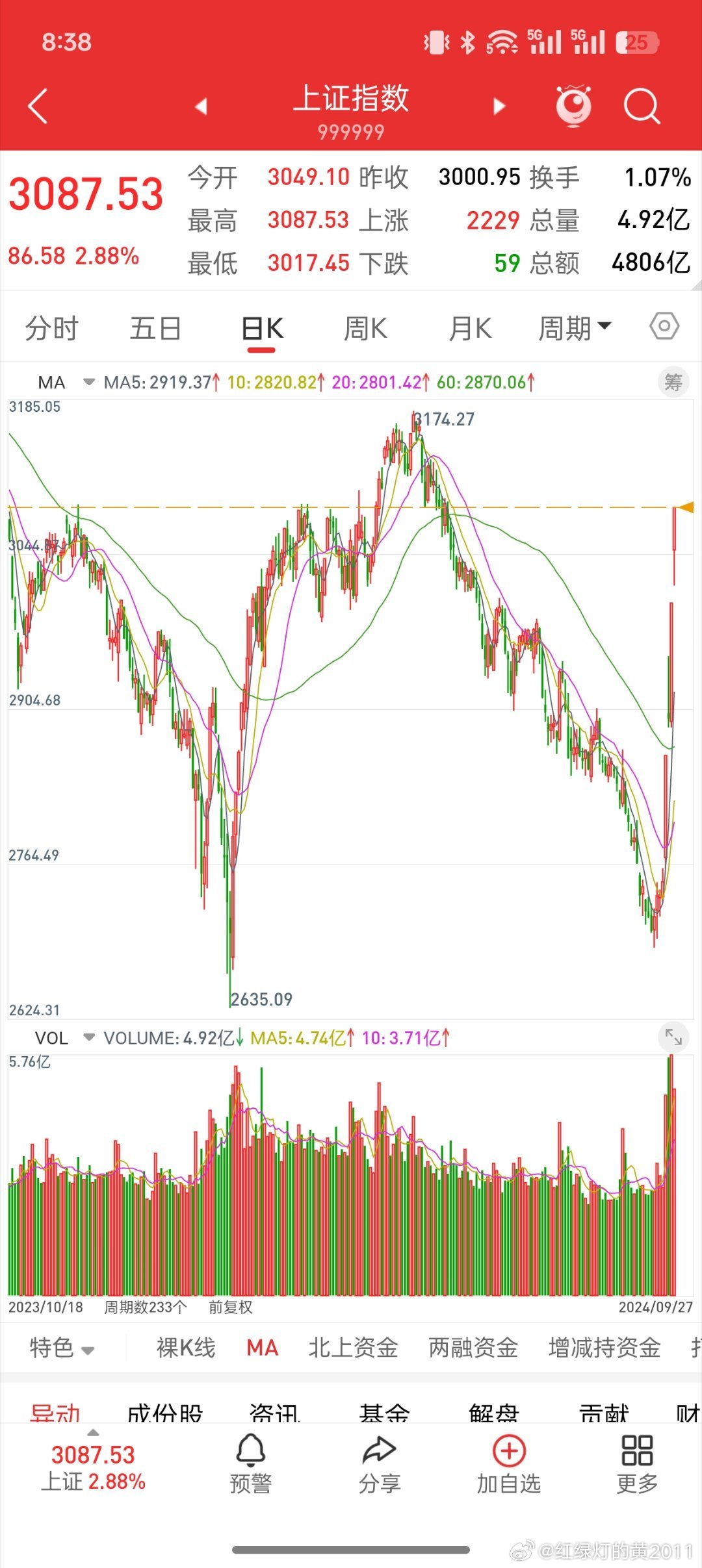Viewport: 702px width, 1568px height.
Task: Open the chip distribution (筹) panel
Action: 673,382
